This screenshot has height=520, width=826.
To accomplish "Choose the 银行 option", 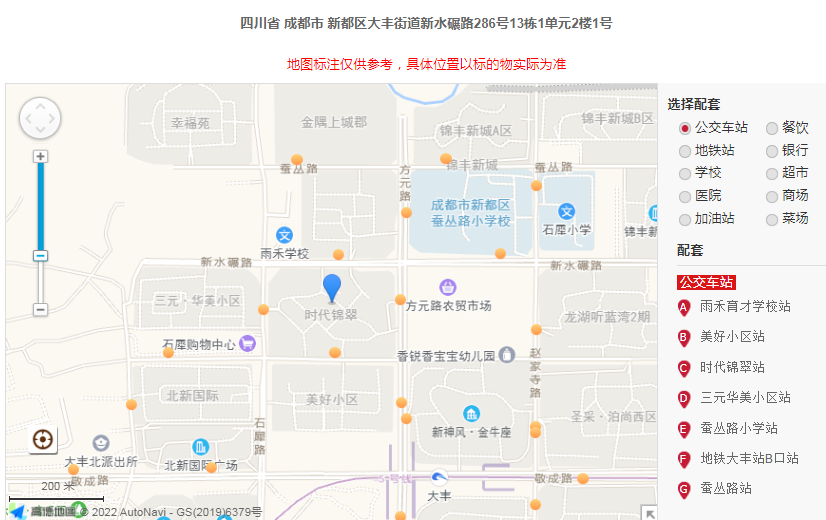I will click(x=772, y=151).
